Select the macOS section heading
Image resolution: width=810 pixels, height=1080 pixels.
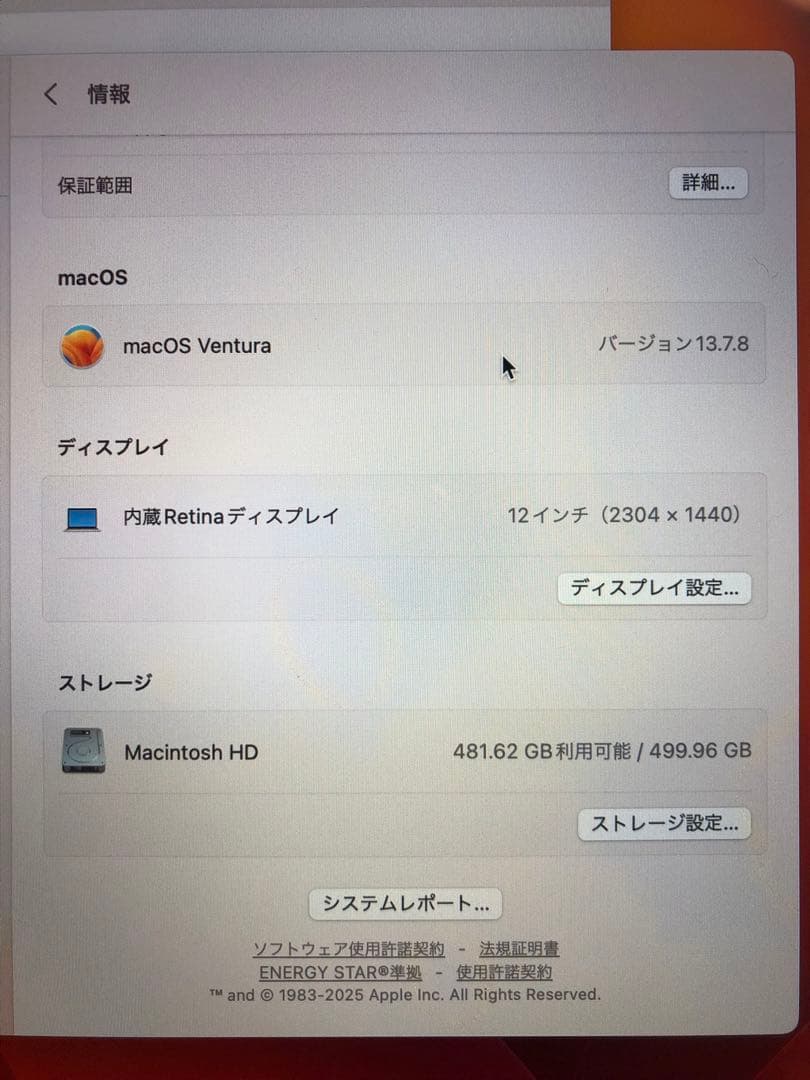click(x=92, y=278)
